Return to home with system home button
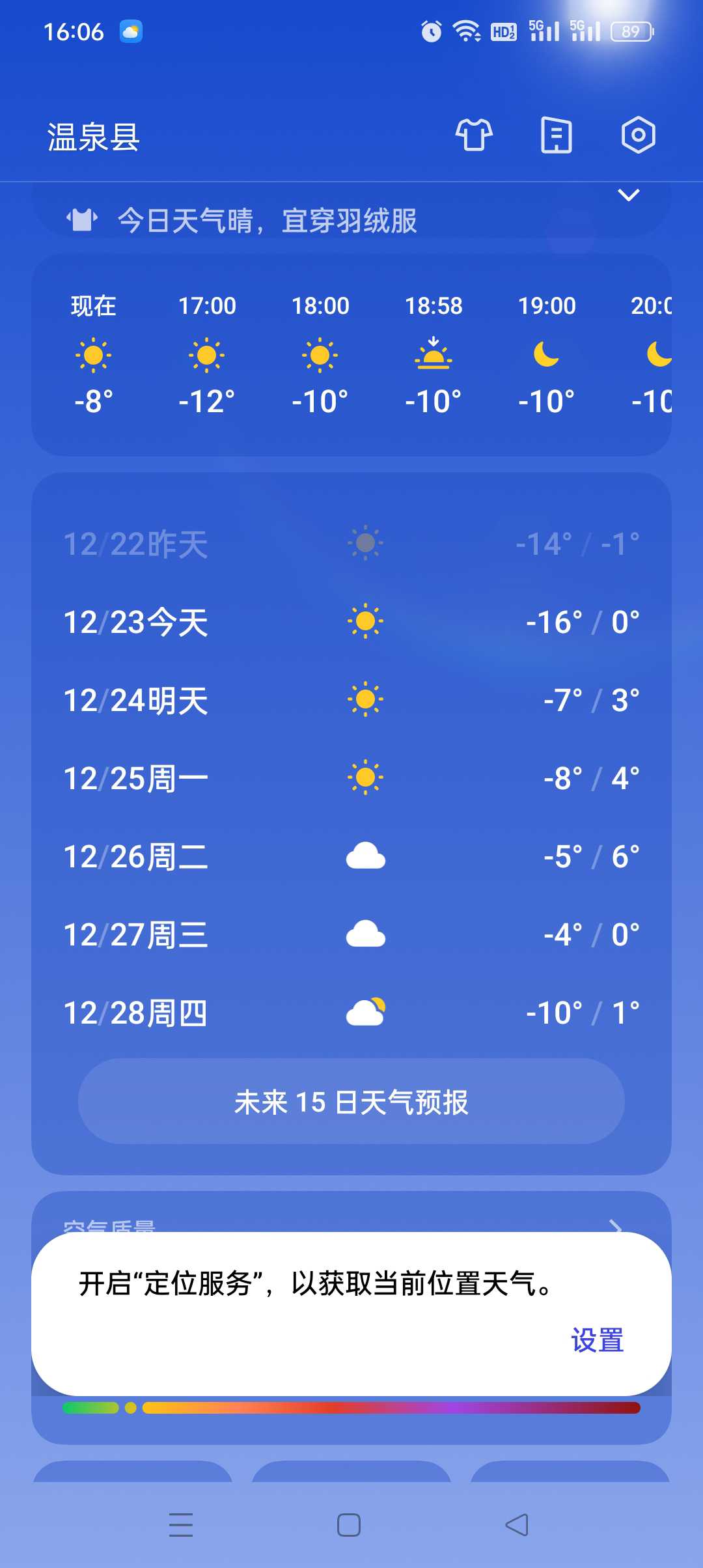 click(349, 1524)
